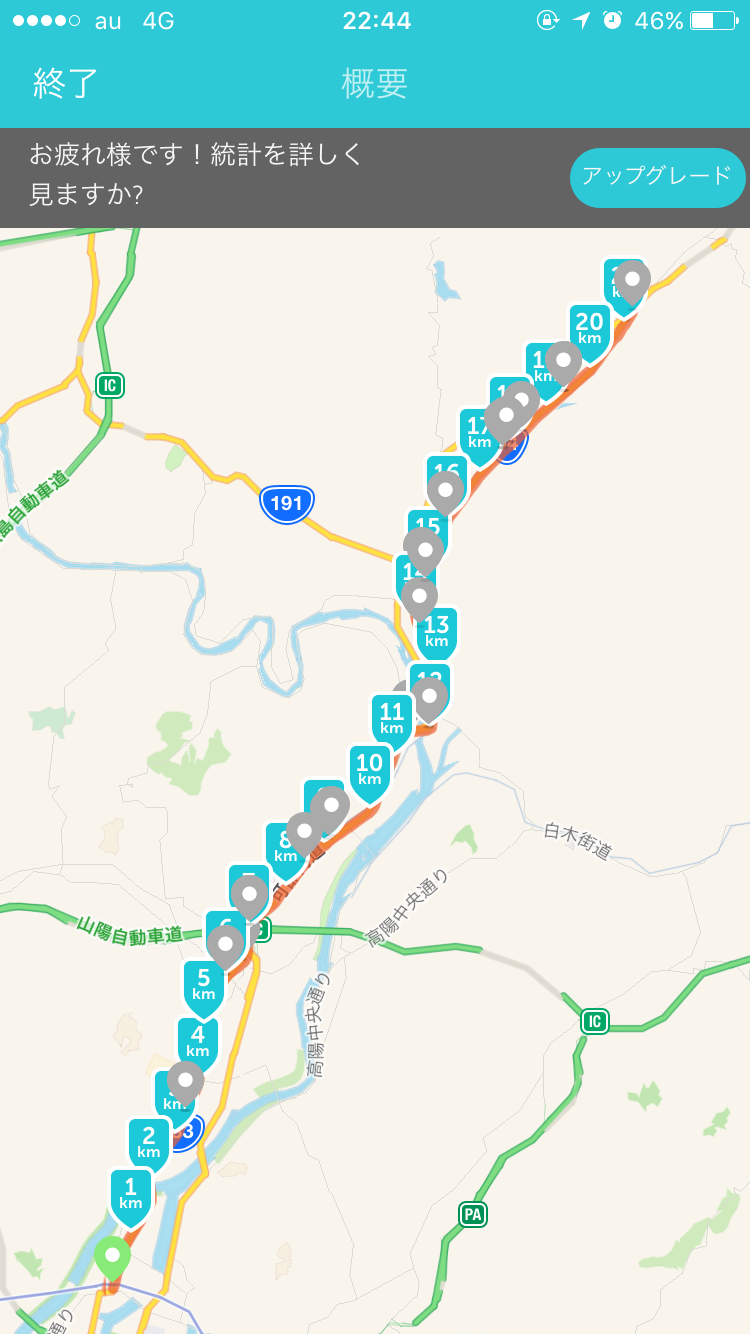
Task: Tap the green start pin on the map
Action: [112, 1258]
